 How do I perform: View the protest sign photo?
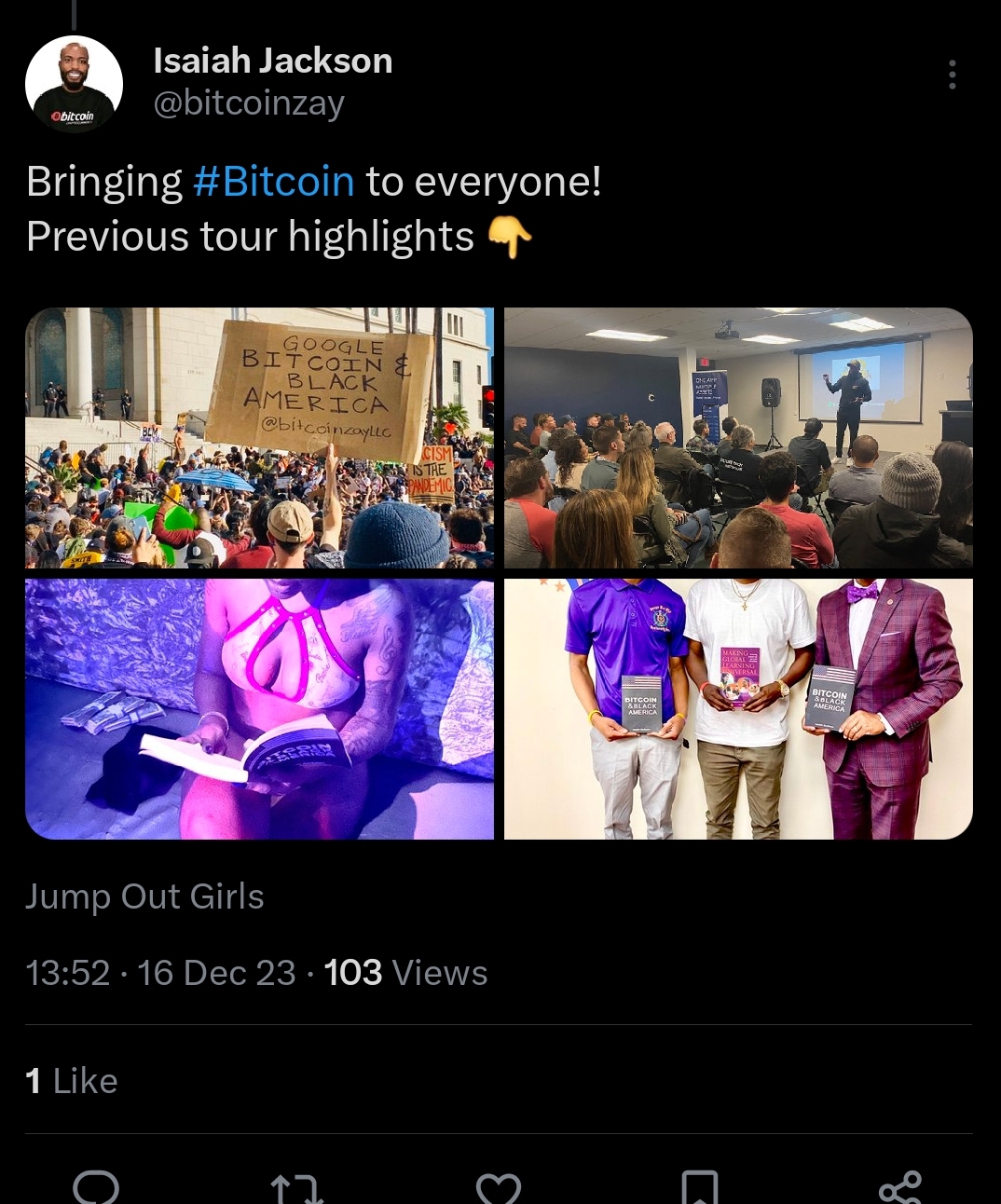(x=259, y=437)
